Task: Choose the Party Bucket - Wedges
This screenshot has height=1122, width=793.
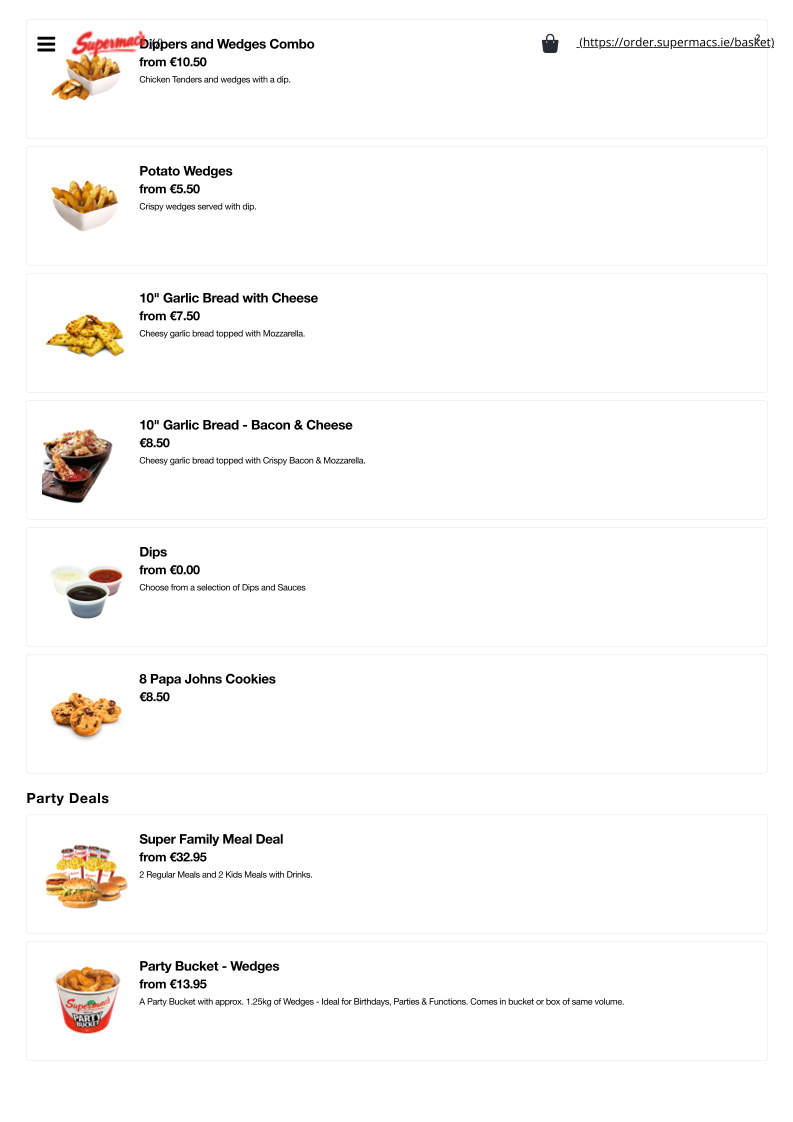Action: coord(209,966)
